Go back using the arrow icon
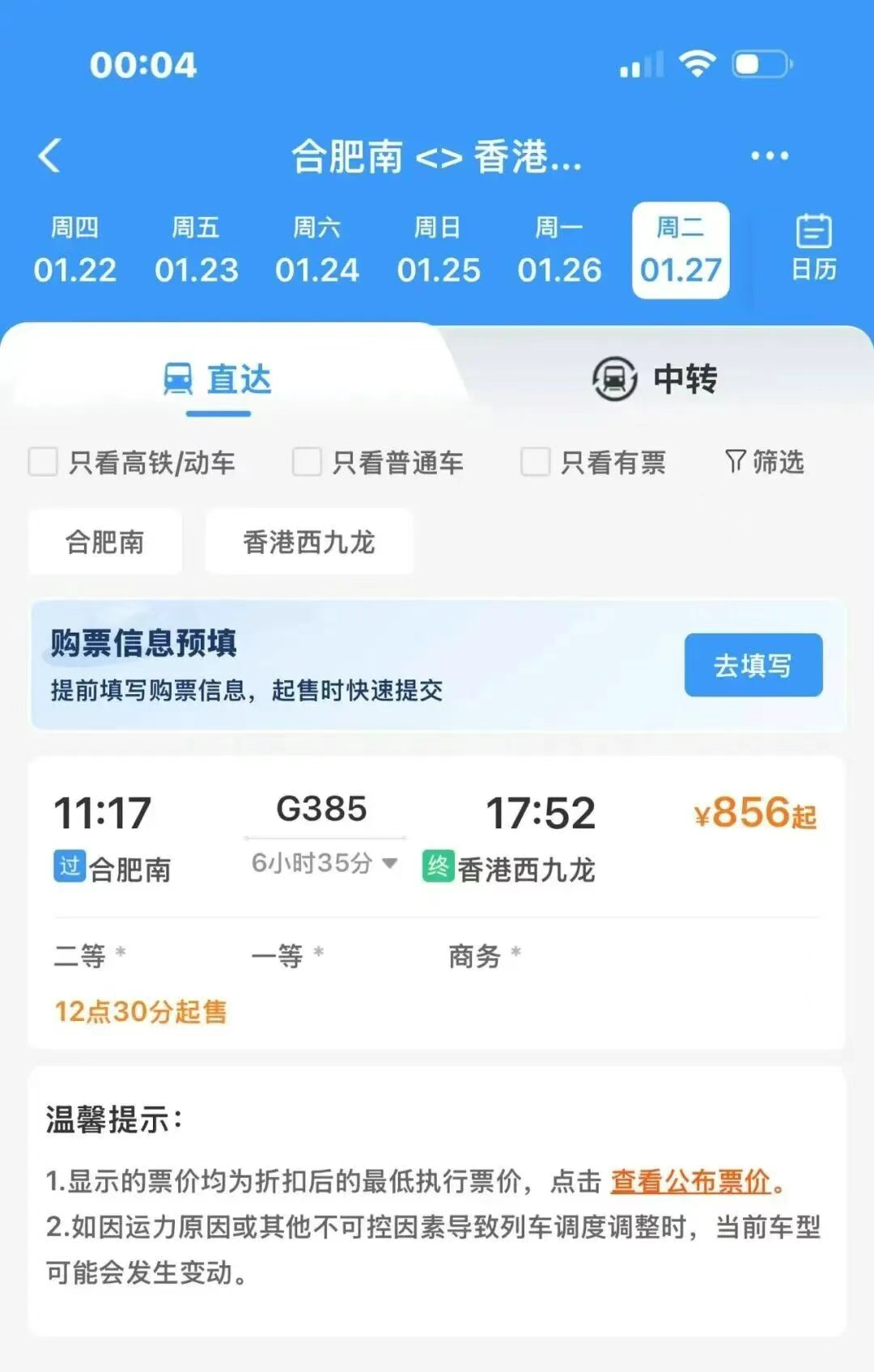 click(x=50, y=155)
